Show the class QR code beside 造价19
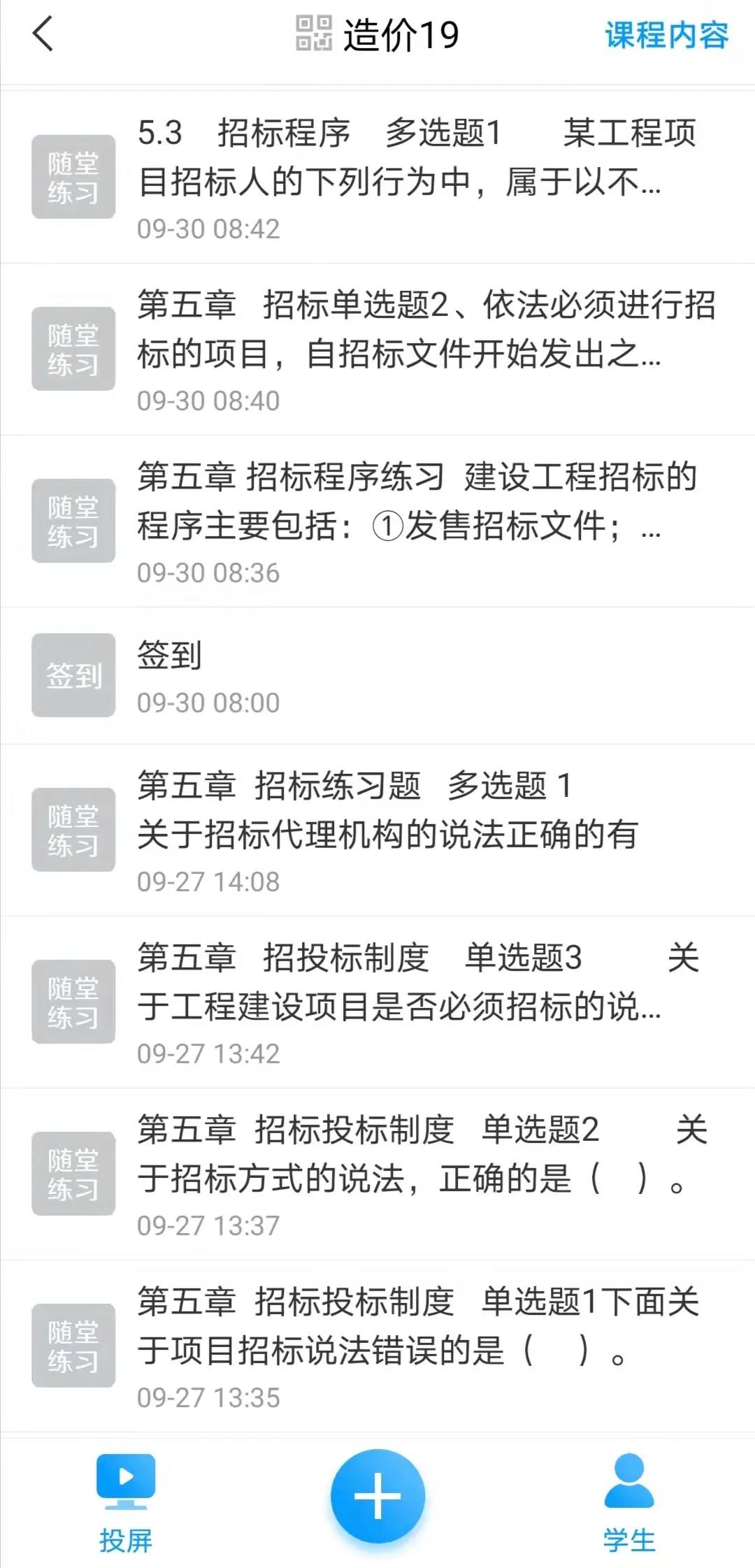The height and width of the screenshot is (1568, 755). point(314,34)
